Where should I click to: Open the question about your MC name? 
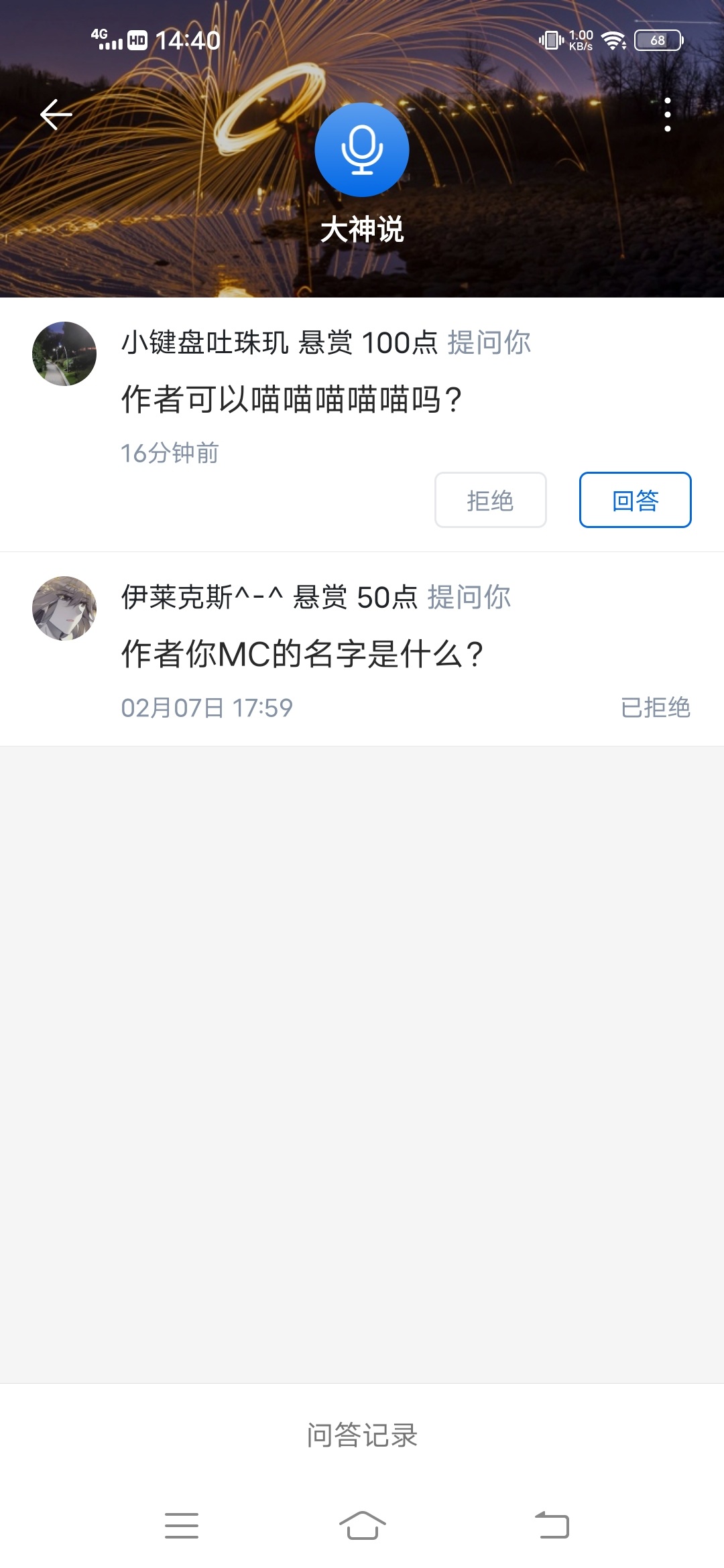point(302,654)
